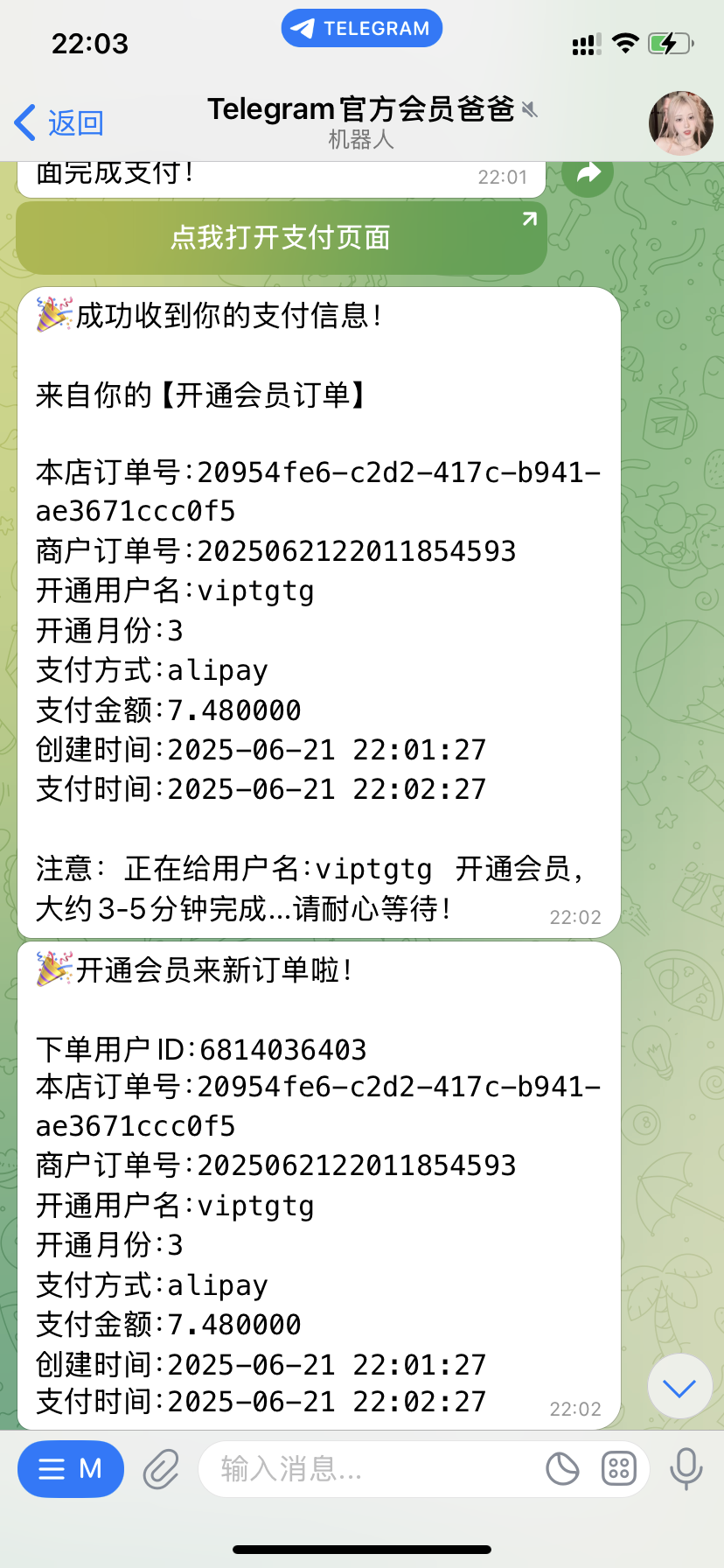Open the bot's profile photo

coord(681,122)
